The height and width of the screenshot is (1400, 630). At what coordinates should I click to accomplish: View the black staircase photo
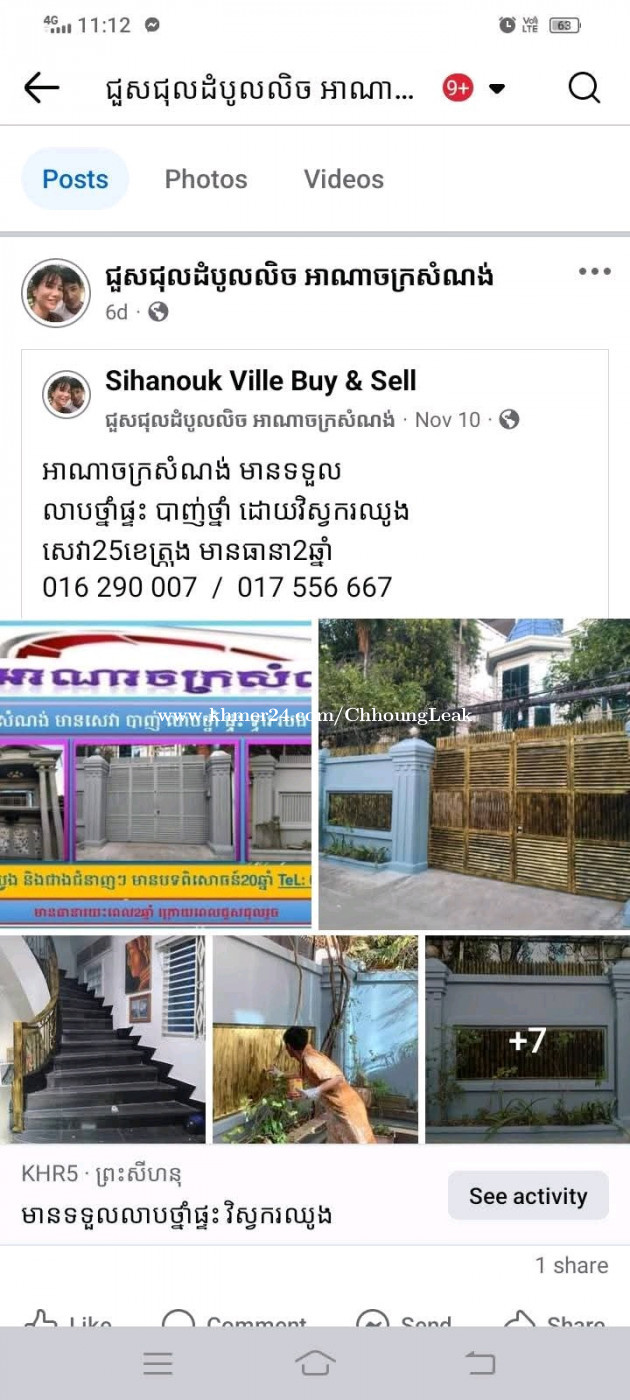tap(102, 1039)
